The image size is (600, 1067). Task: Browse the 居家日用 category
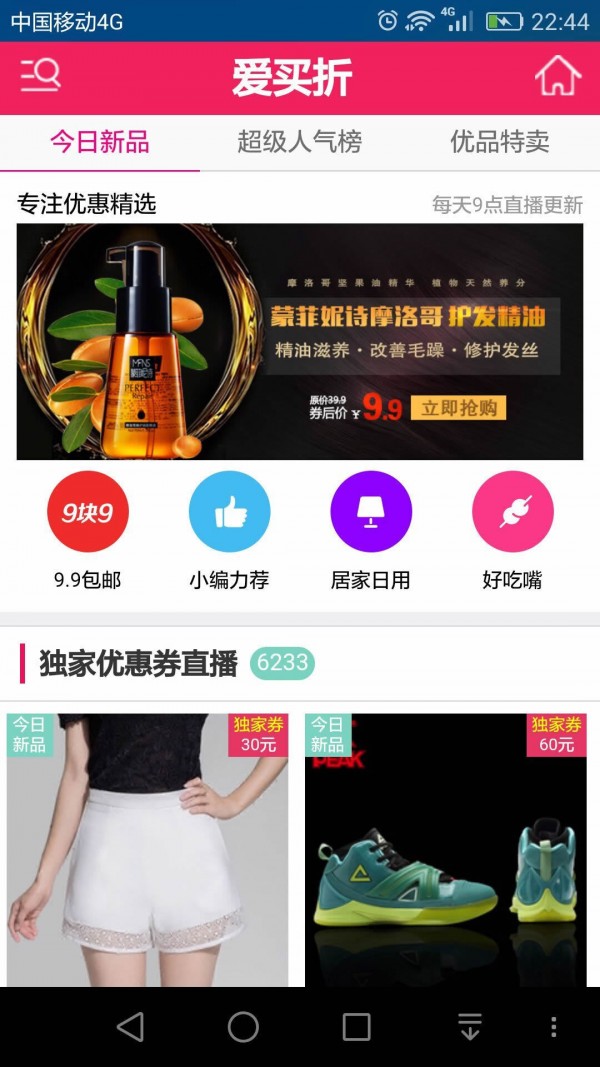point(371,512)
